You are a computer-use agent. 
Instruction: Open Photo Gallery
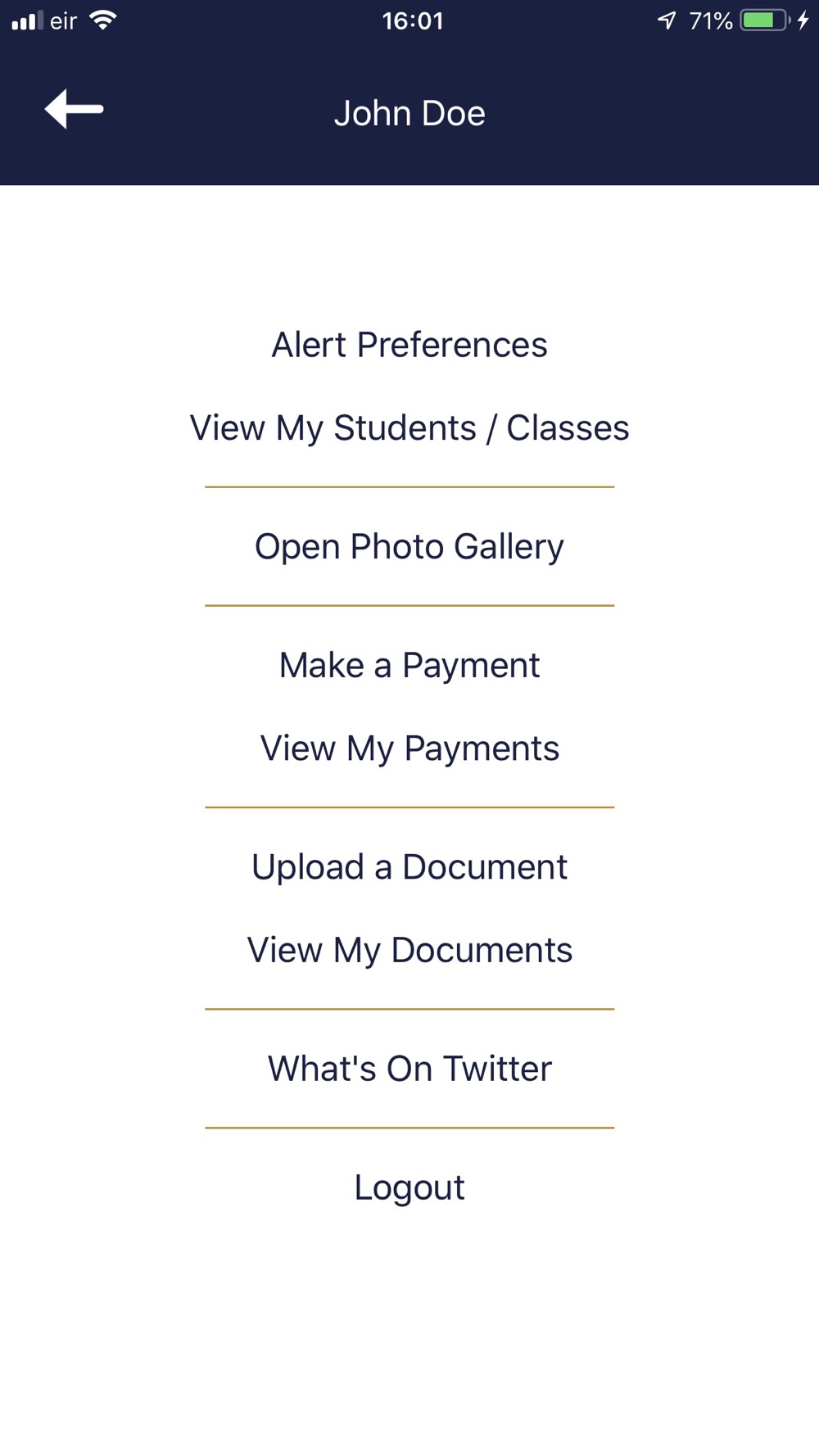409,547
